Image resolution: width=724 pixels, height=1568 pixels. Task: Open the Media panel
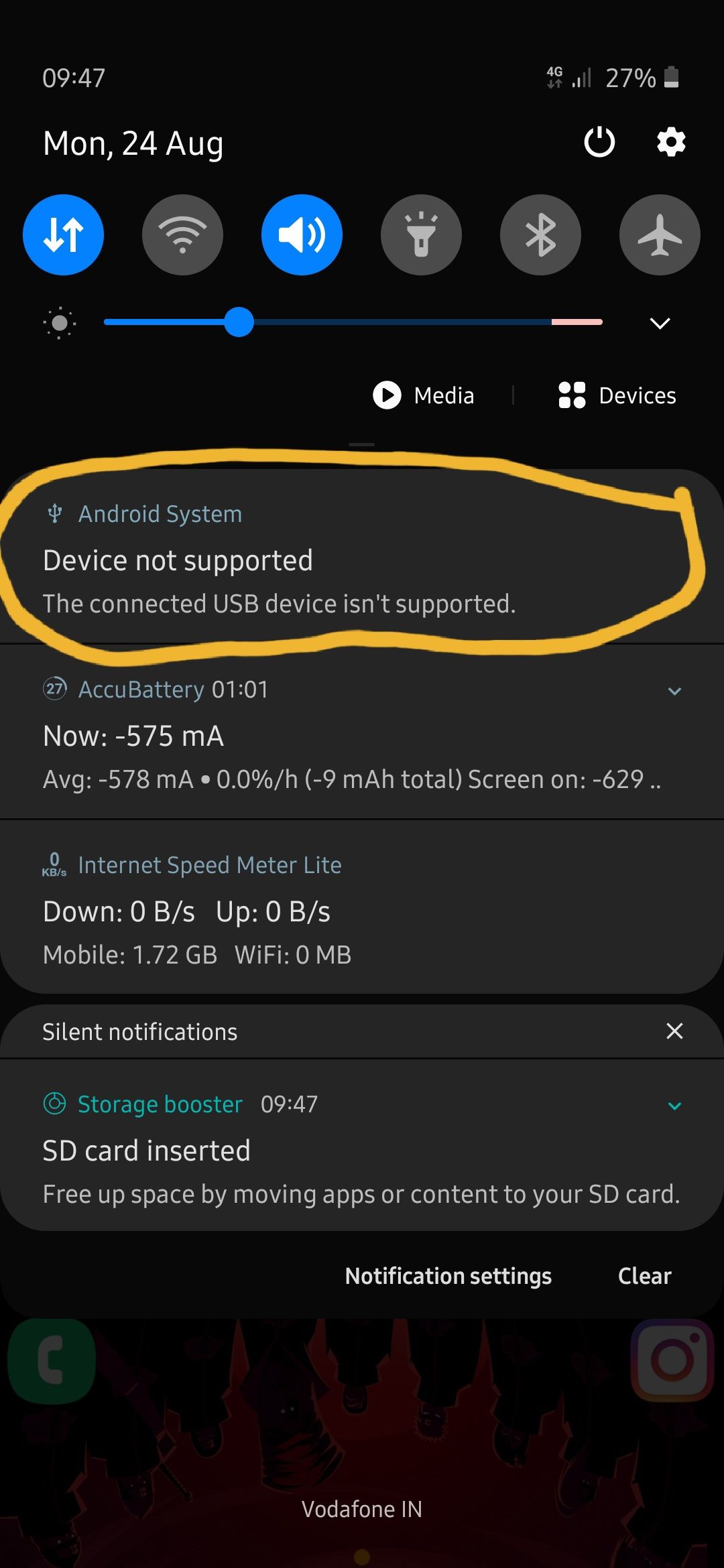tap(424, 395)
